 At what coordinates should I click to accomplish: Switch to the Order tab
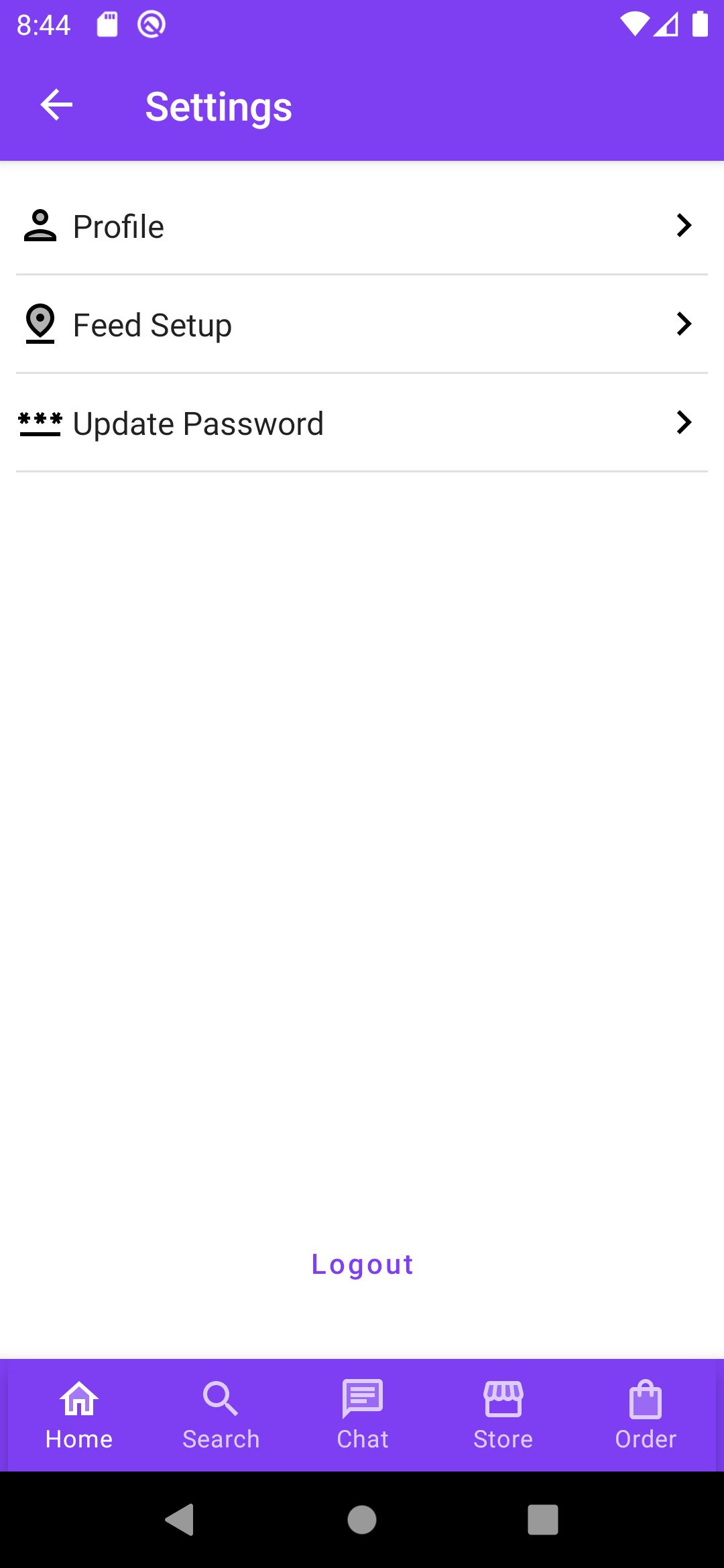pyautogui.click(x=646, y=1415)
